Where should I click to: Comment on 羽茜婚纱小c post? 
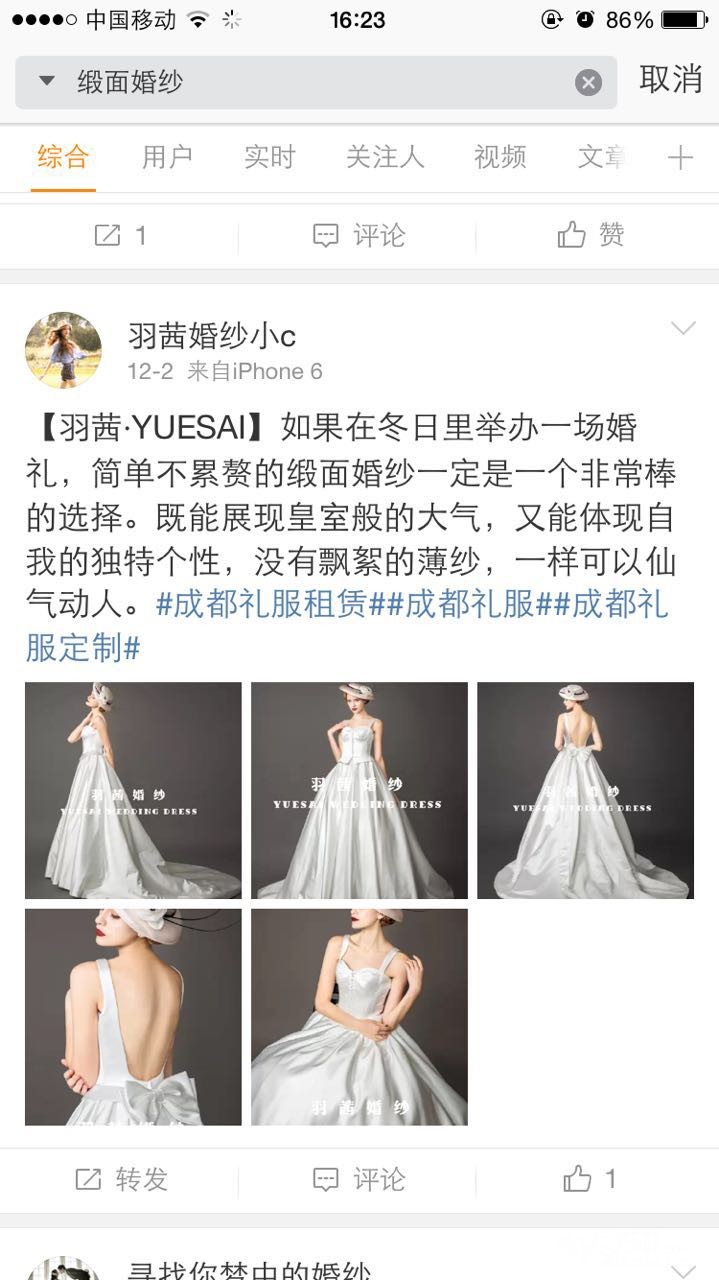point(359,1179)
